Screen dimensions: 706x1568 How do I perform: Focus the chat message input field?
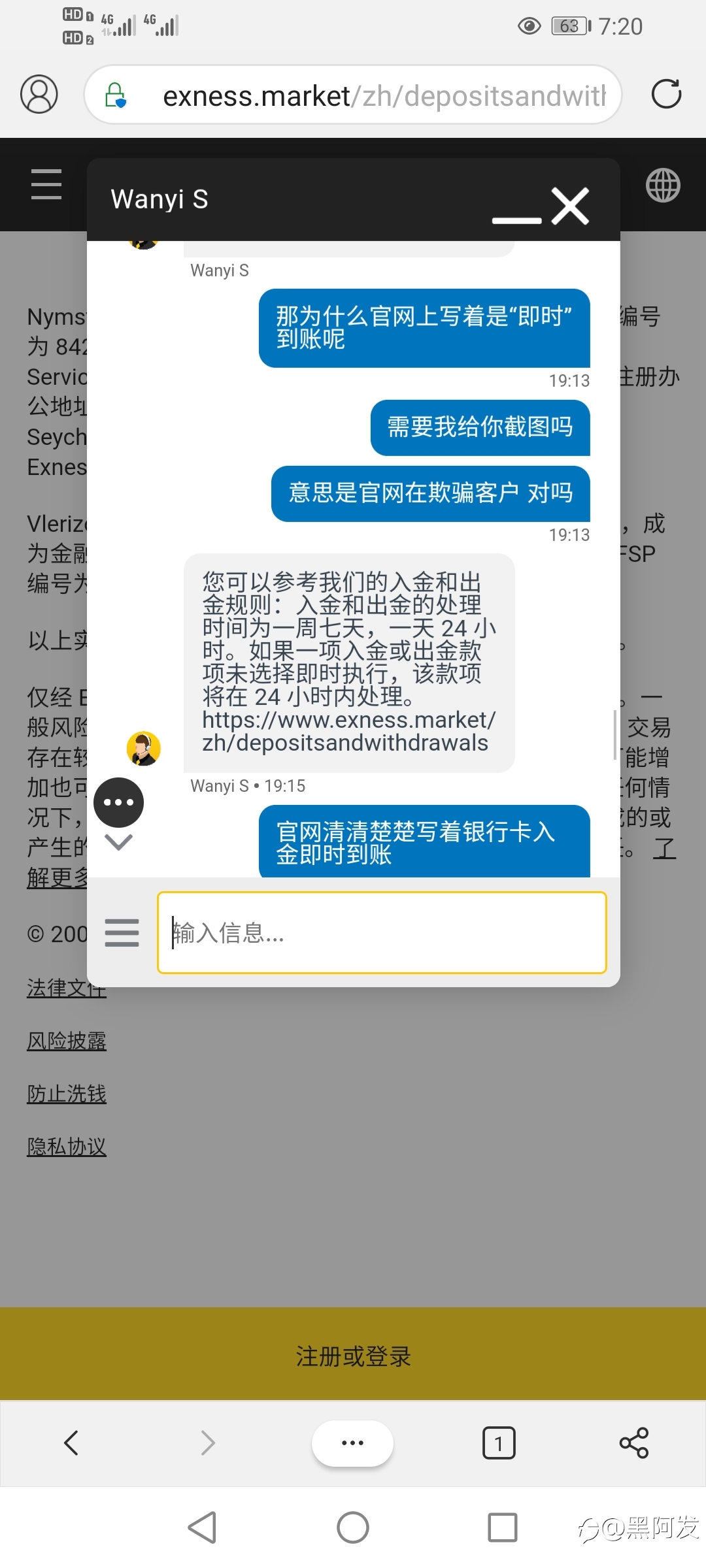pyautogui.click(x=382, y=932)
